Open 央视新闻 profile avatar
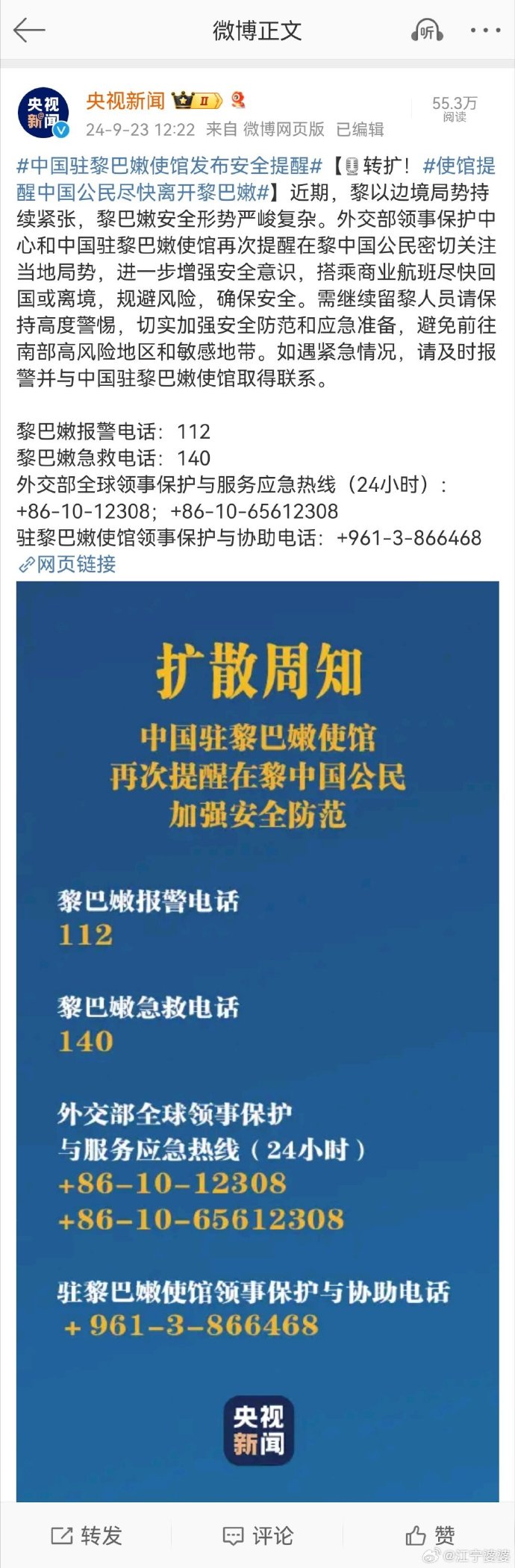The height and width of the screenshot is (1568, 515). pos(44,113)
